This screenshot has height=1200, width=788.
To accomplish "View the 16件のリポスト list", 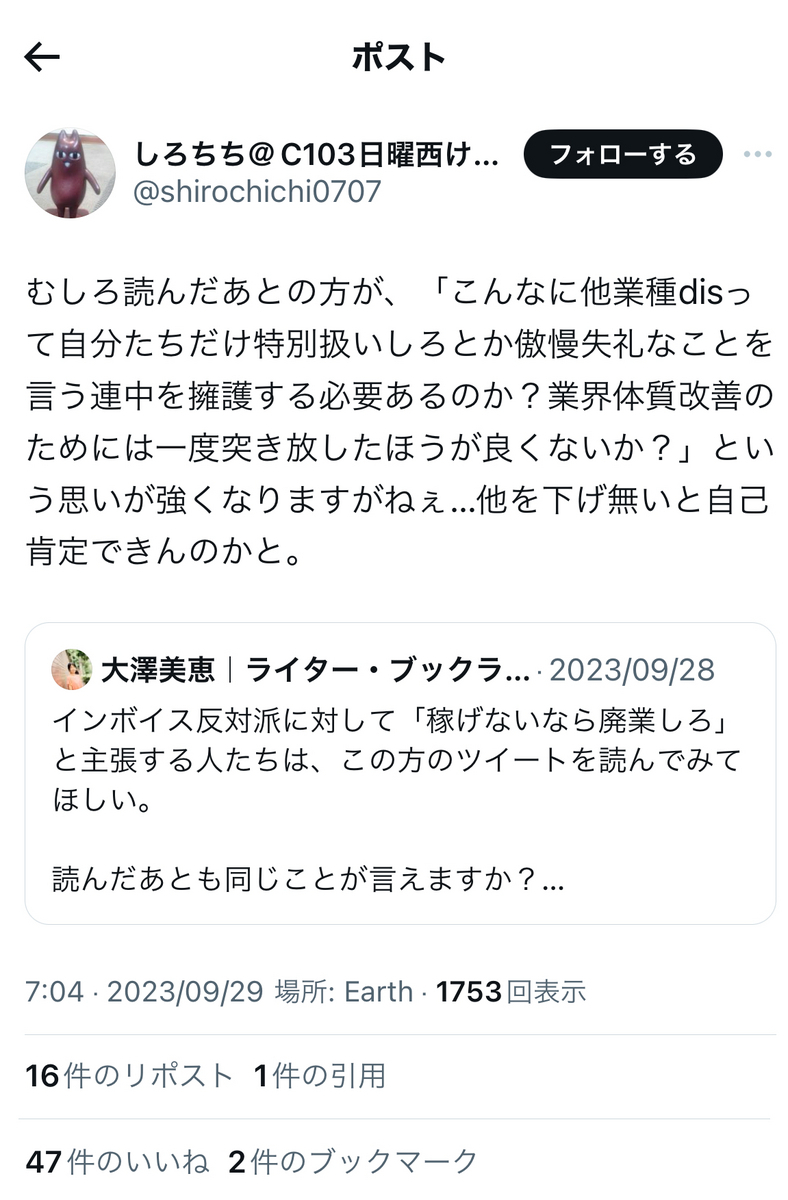I will point(129,1076).
